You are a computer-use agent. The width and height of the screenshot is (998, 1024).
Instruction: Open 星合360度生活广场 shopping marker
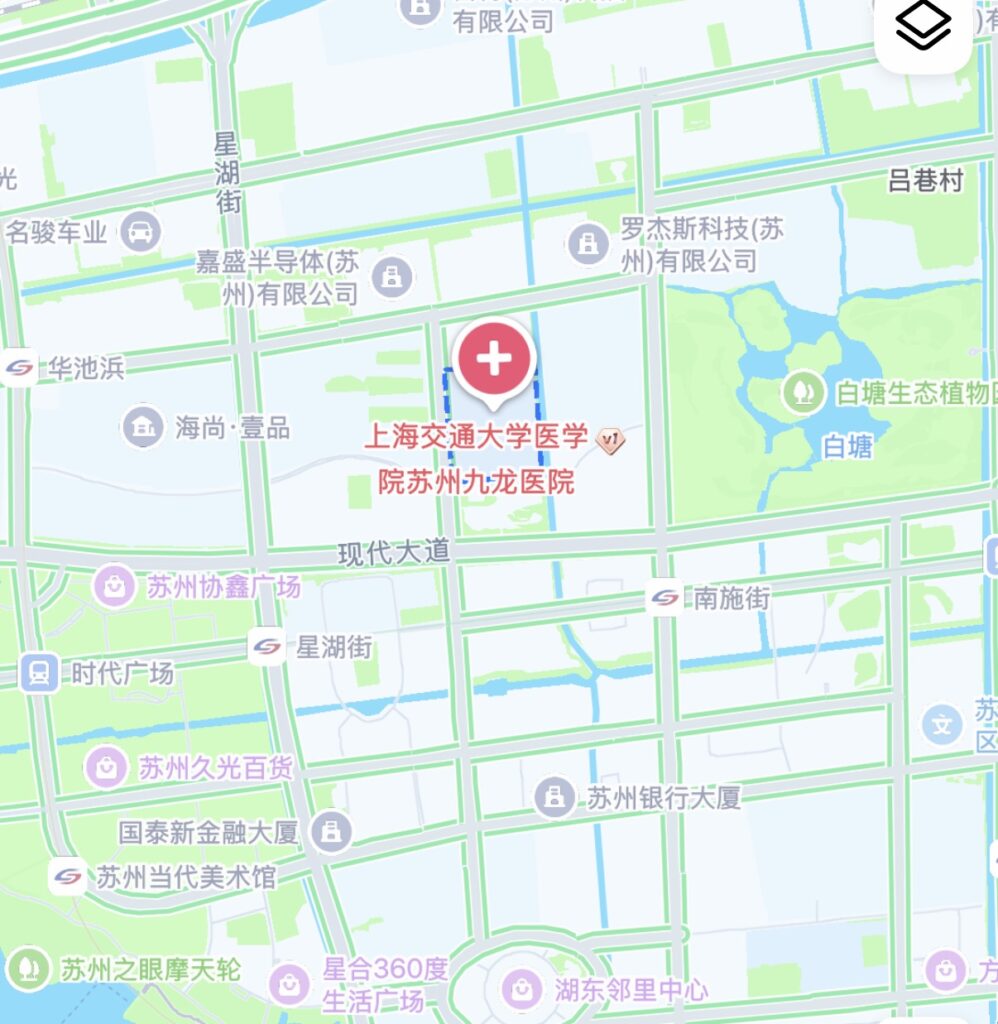[x=290, y=984]
